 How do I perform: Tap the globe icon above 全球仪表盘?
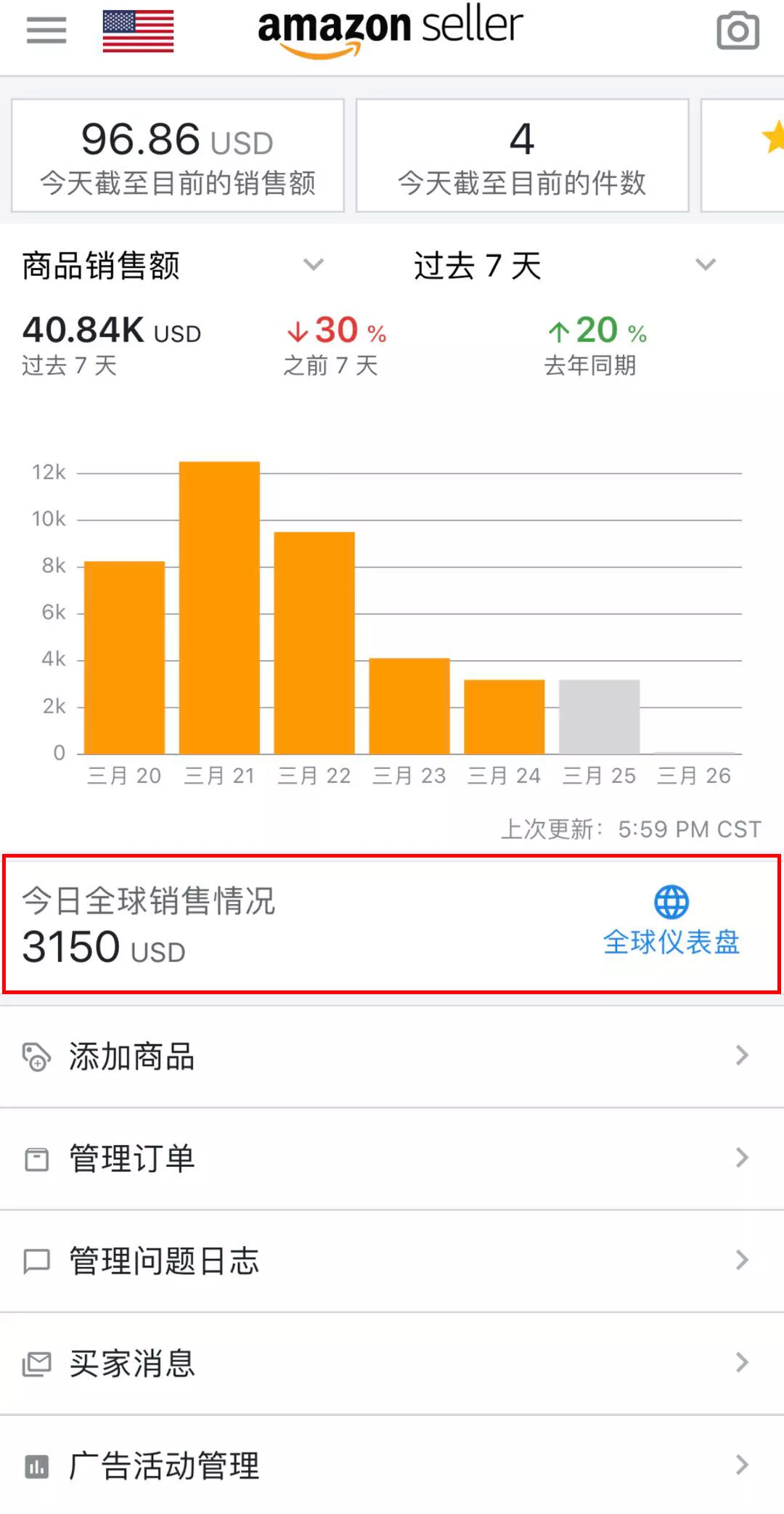[x=671, y=902]
